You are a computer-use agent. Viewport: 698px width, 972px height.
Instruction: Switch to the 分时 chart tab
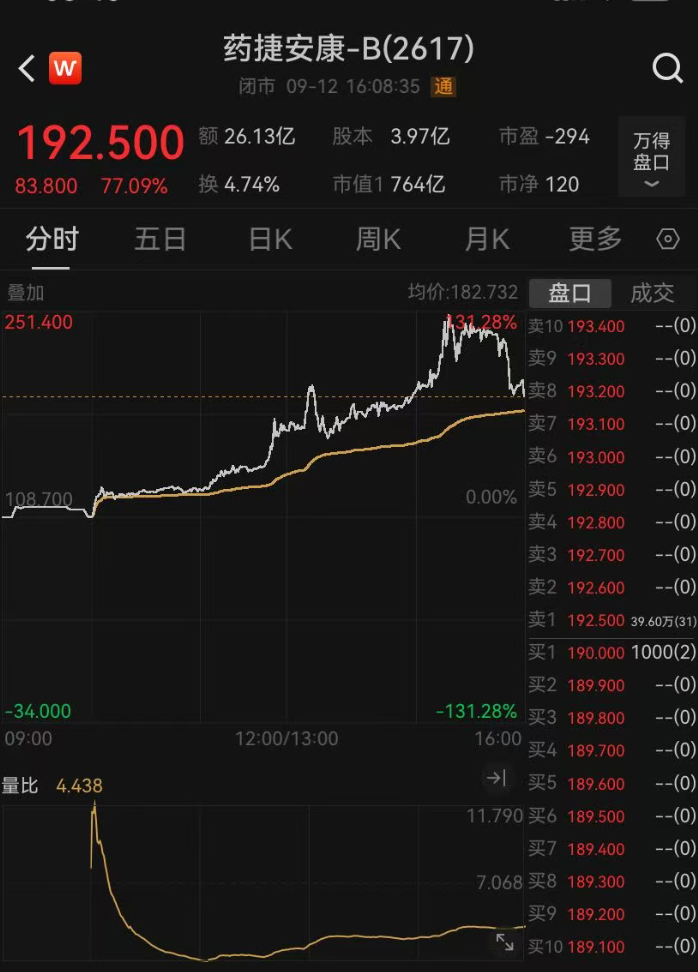(51, 239)
